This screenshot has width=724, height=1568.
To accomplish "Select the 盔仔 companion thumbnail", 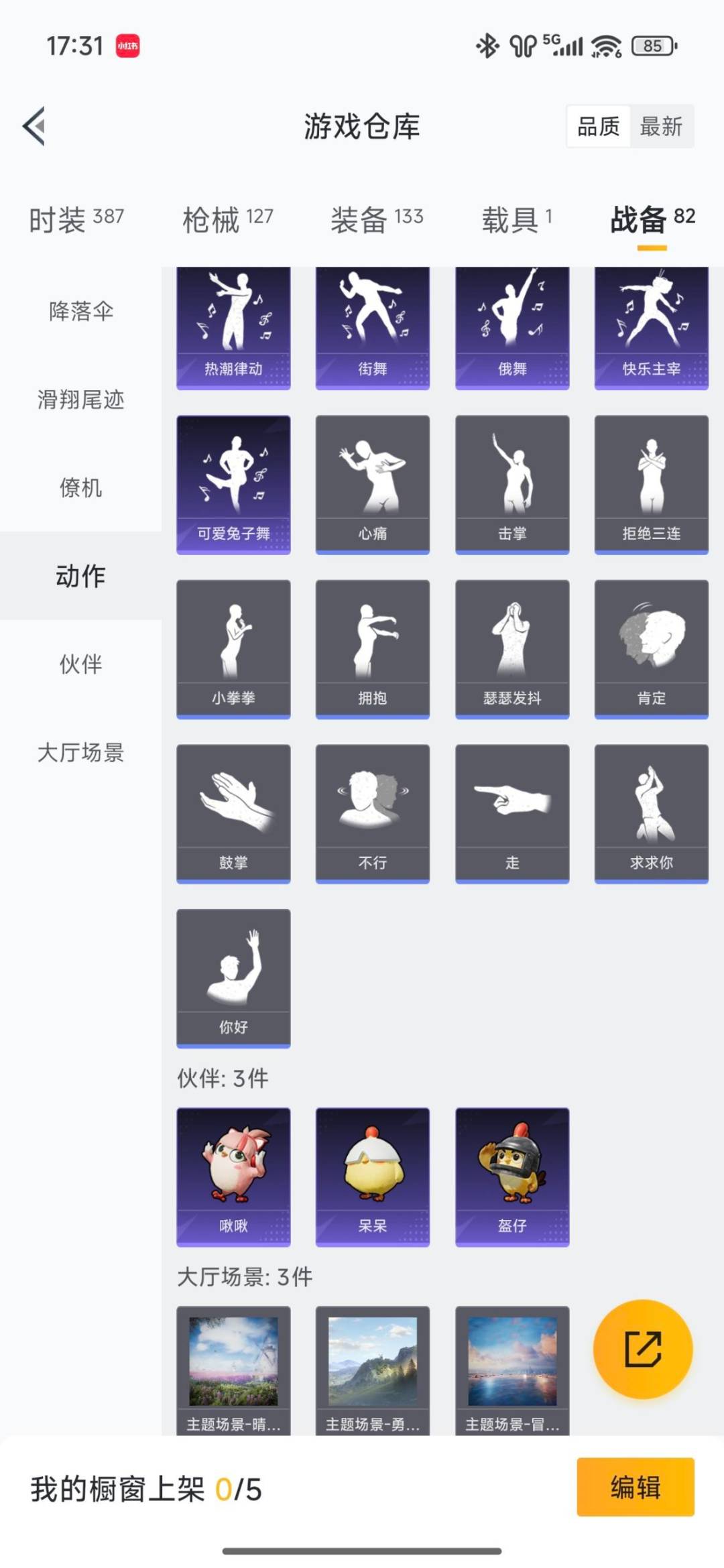I will [512, 1177].
